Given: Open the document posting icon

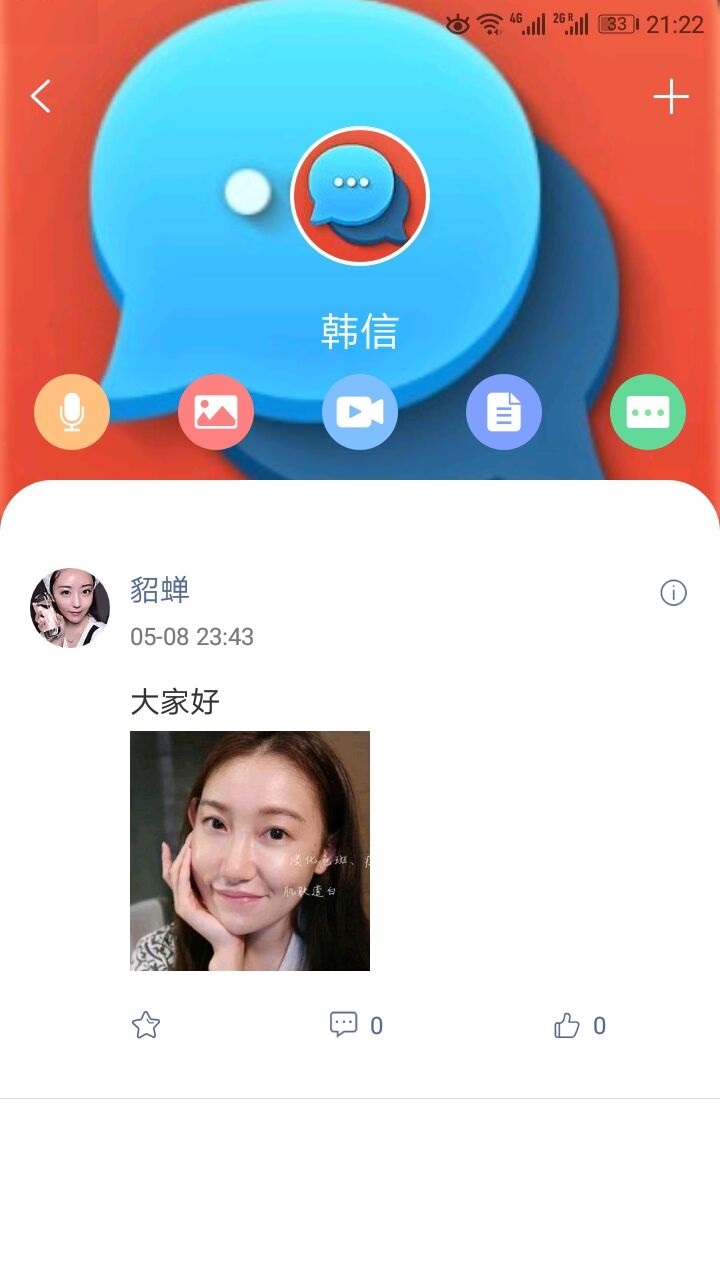Looking at the screenshot, I should pos(504,412).
